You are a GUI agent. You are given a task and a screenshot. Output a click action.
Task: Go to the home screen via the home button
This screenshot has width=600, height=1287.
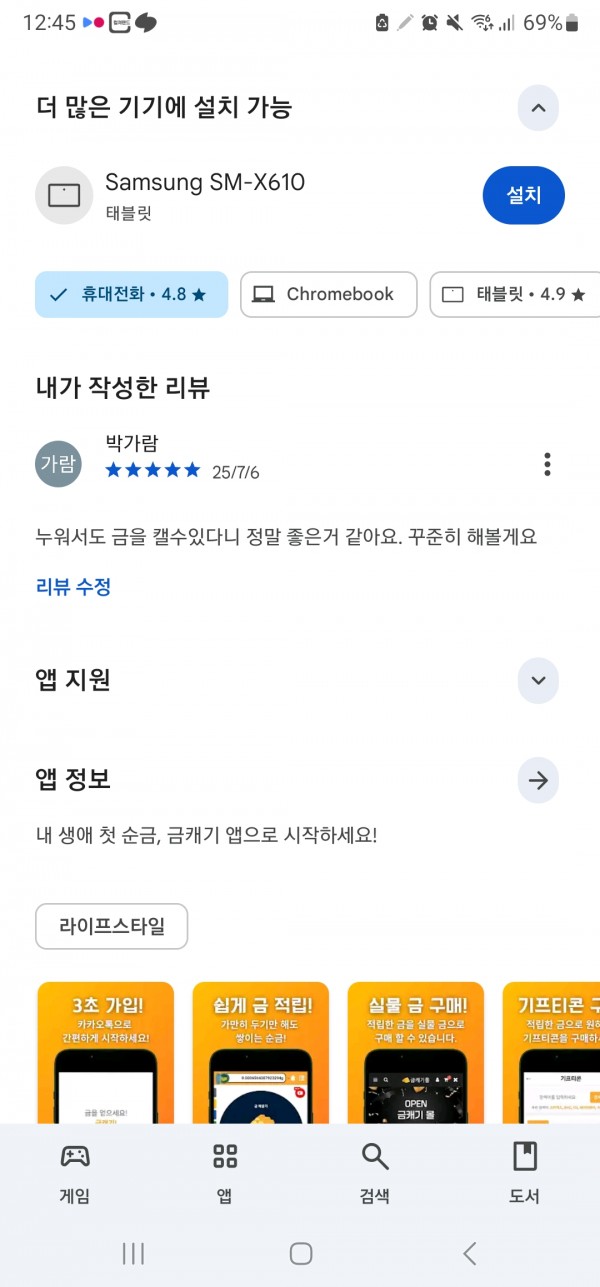point(300,1253)
